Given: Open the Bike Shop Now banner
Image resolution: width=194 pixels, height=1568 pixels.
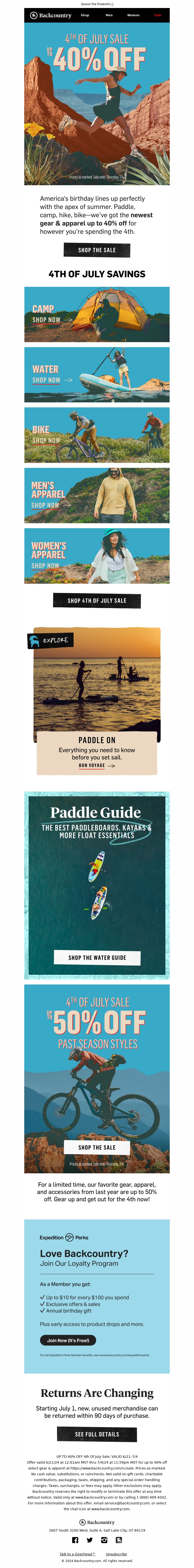Looking at the screenshot, I should 97,435.
